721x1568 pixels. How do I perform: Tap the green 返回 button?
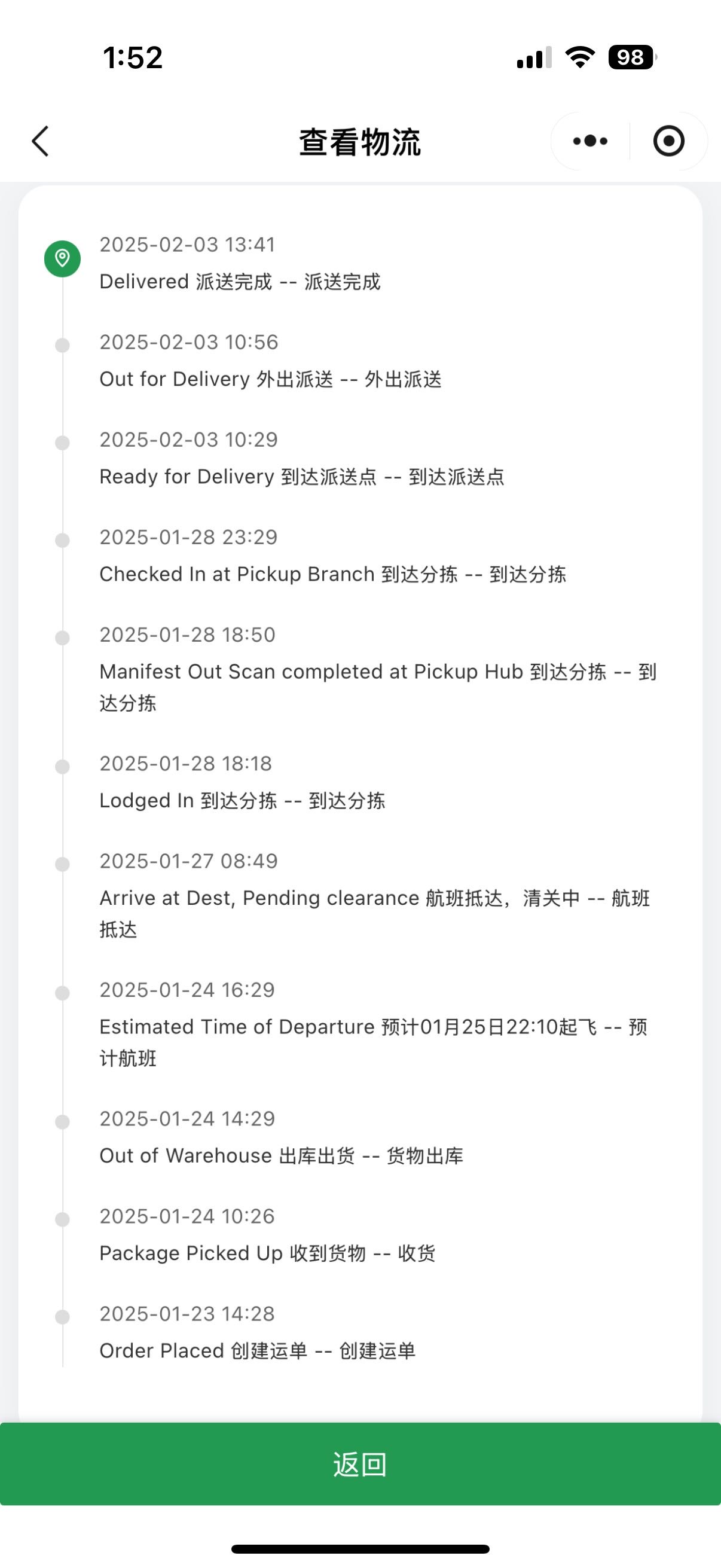[360, 1464]
